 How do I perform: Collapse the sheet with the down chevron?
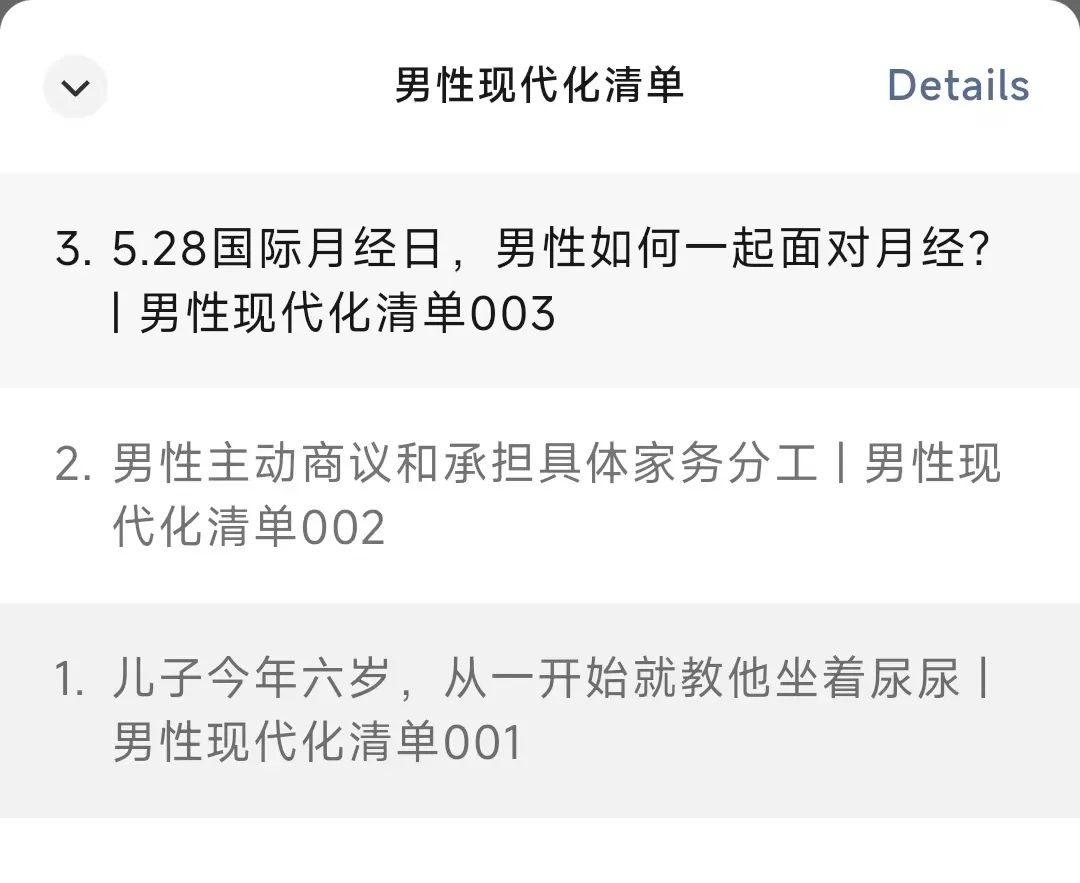75,87
